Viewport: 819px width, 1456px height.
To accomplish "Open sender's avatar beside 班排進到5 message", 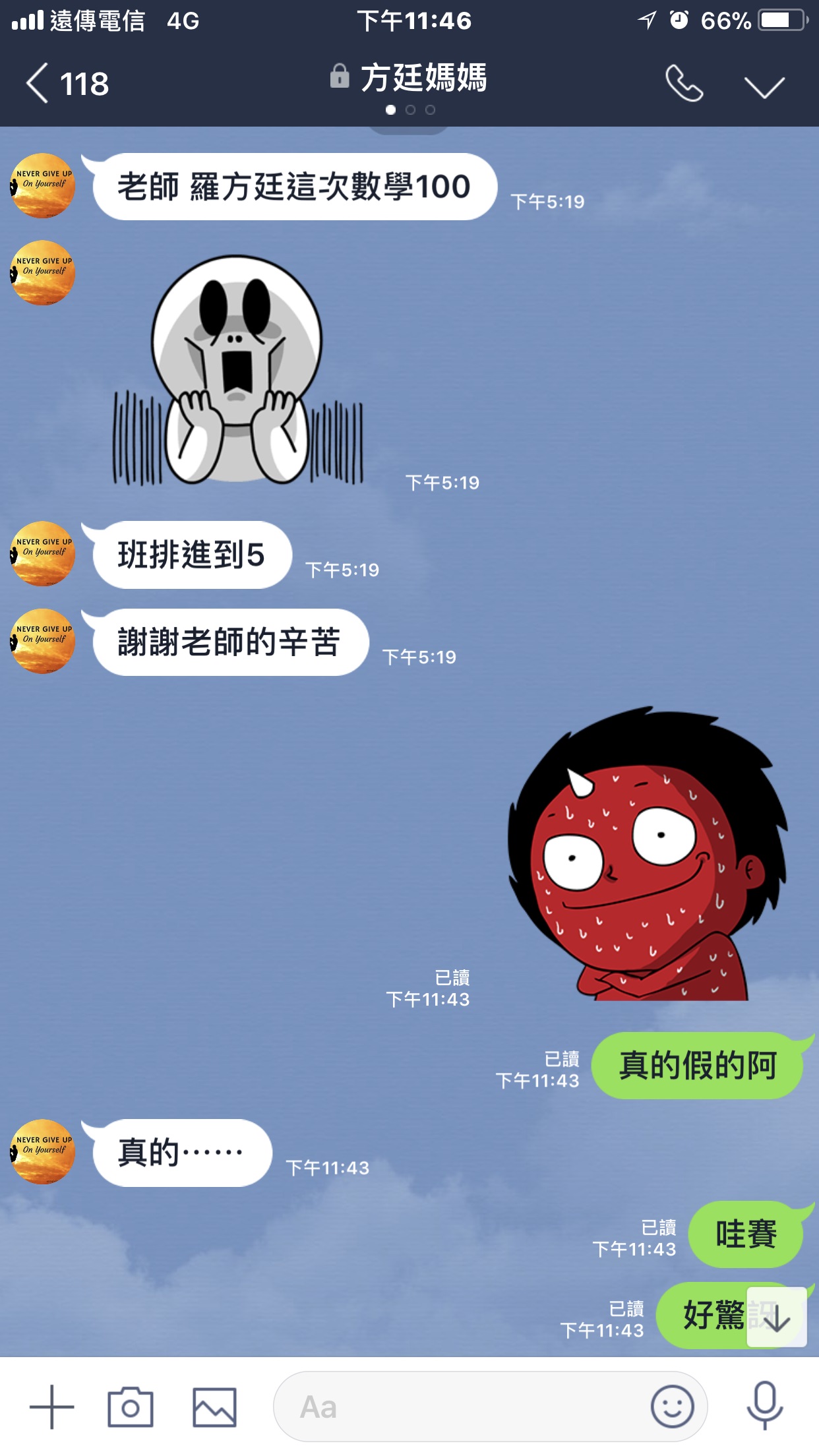I will (x=43, y=554).
